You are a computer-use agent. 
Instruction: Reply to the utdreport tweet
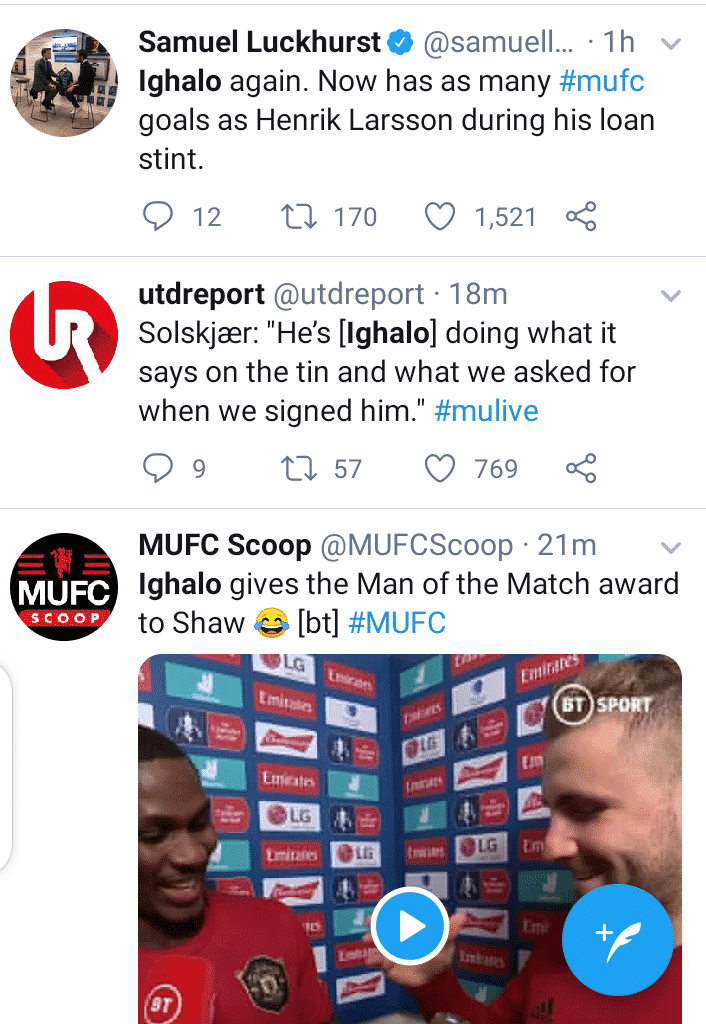[158, 467]
